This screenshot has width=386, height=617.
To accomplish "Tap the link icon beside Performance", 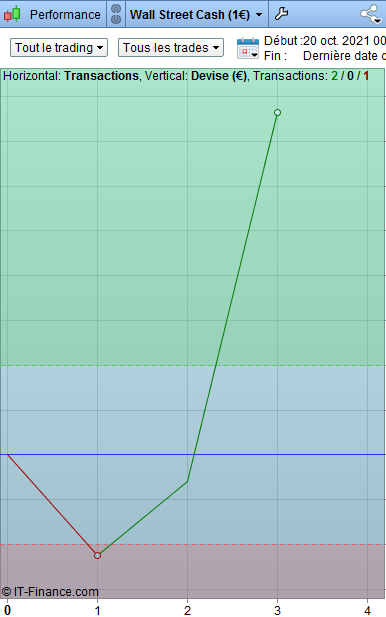I will point(116,14).
